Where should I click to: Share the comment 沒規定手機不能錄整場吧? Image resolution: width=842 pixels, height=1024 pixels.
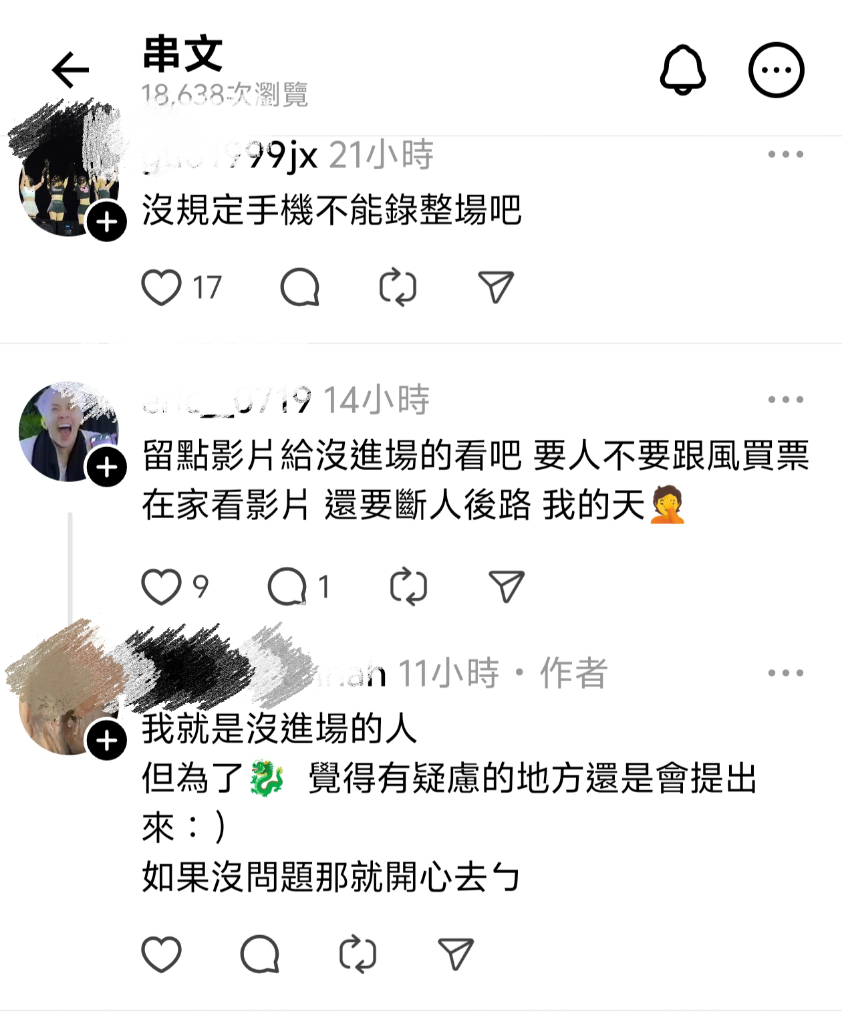pyautogui.click(x=496, y=288)
